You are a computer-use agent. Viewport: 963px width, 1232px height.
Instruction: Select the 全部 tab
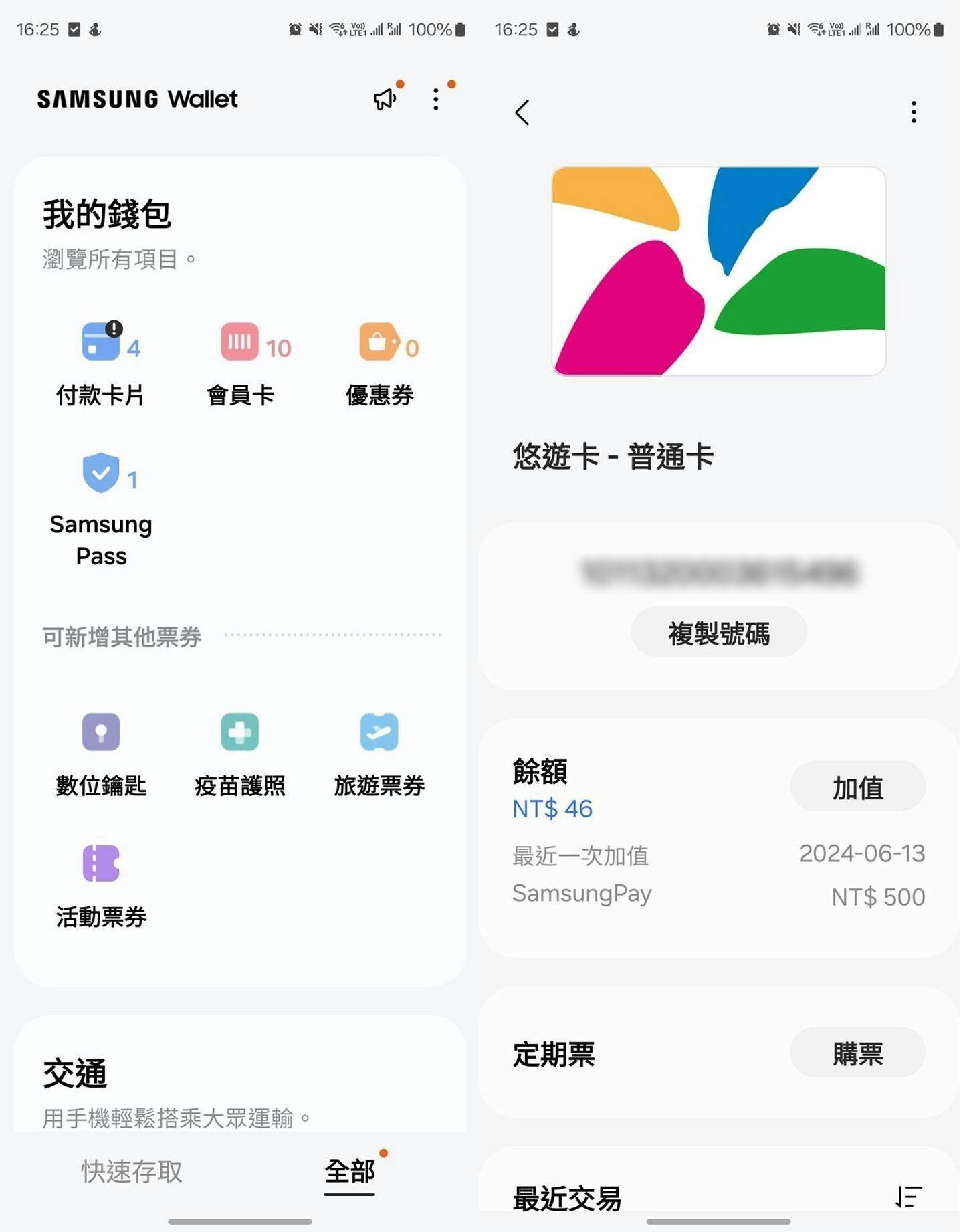click(350, 1172)
